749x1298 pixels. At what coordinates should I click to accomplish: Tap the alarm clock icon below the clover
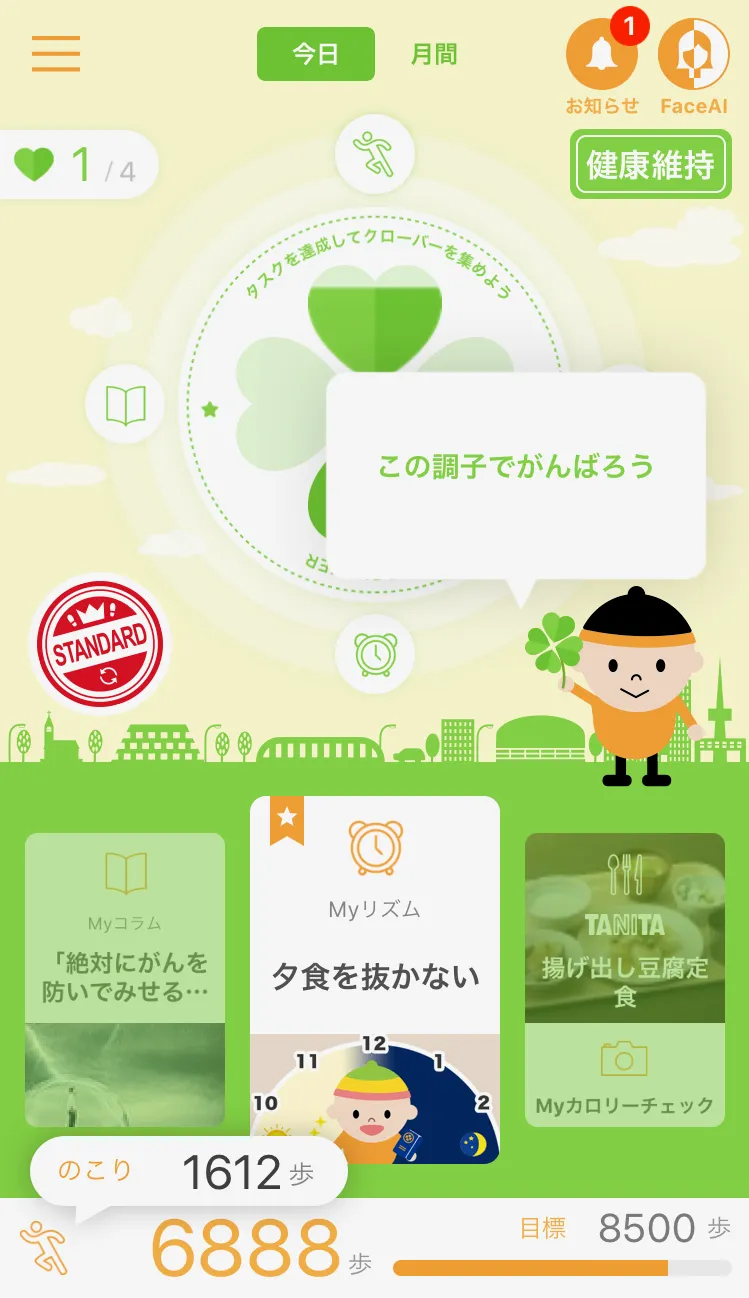(375, 654)
